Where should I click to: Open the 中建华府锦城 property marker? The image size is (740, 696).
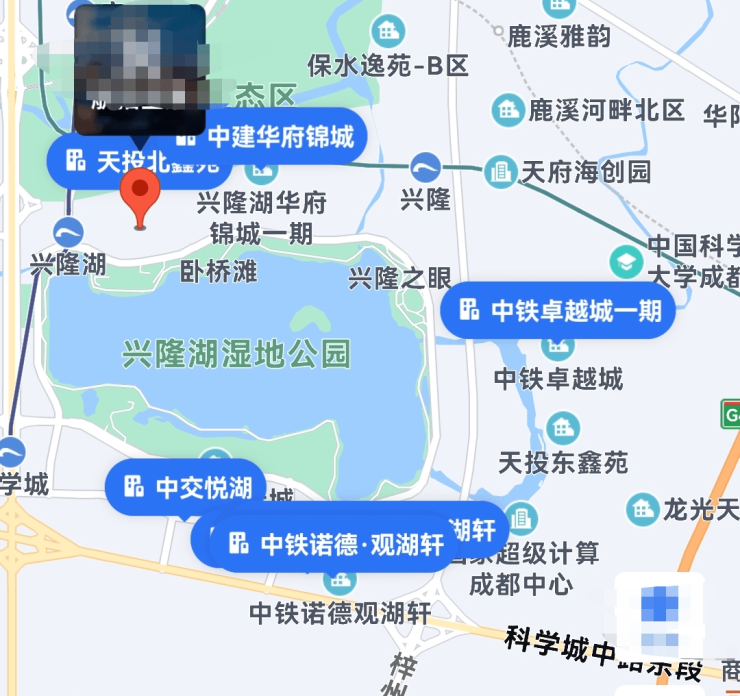266,136
